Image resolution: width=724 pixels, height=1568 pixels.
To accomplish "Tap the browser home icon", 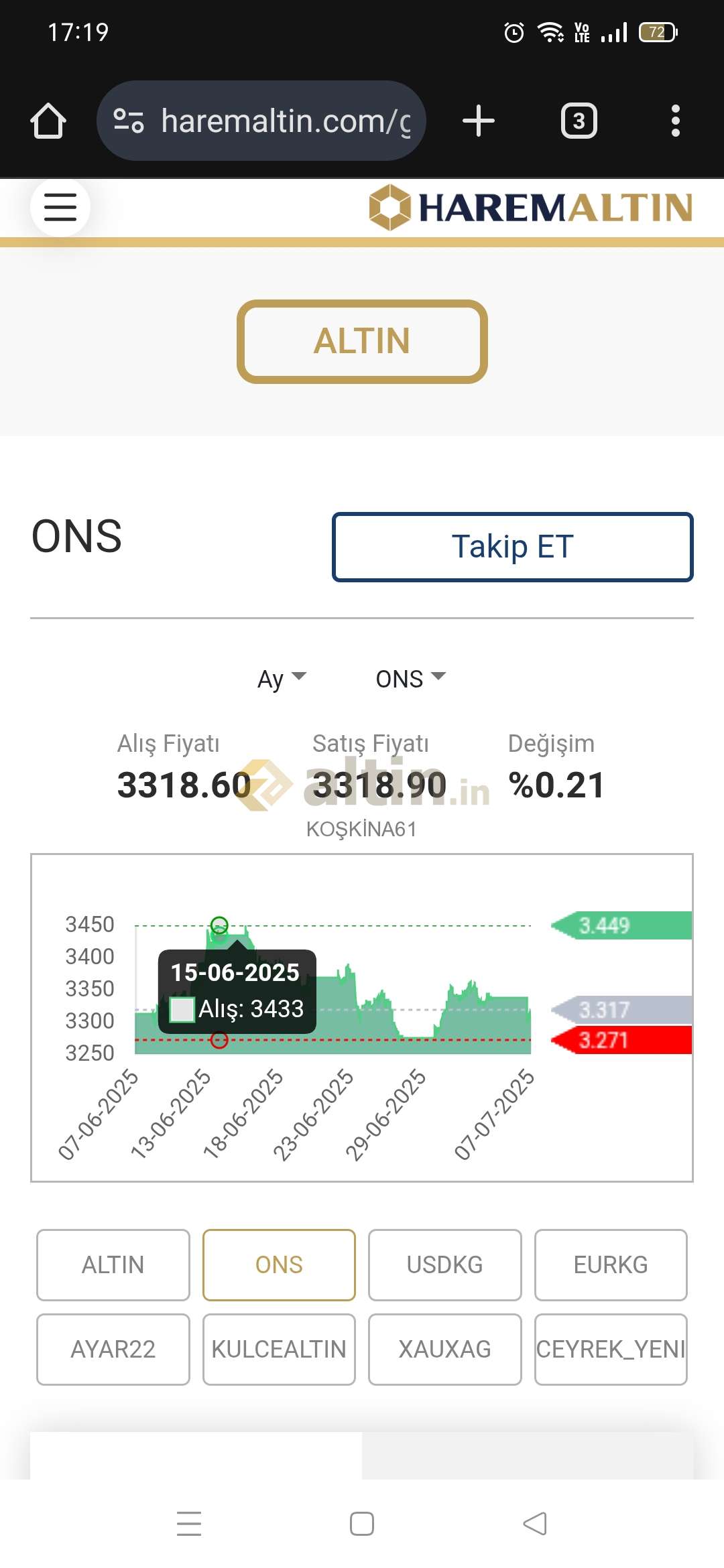I will [x=48, y=121].
